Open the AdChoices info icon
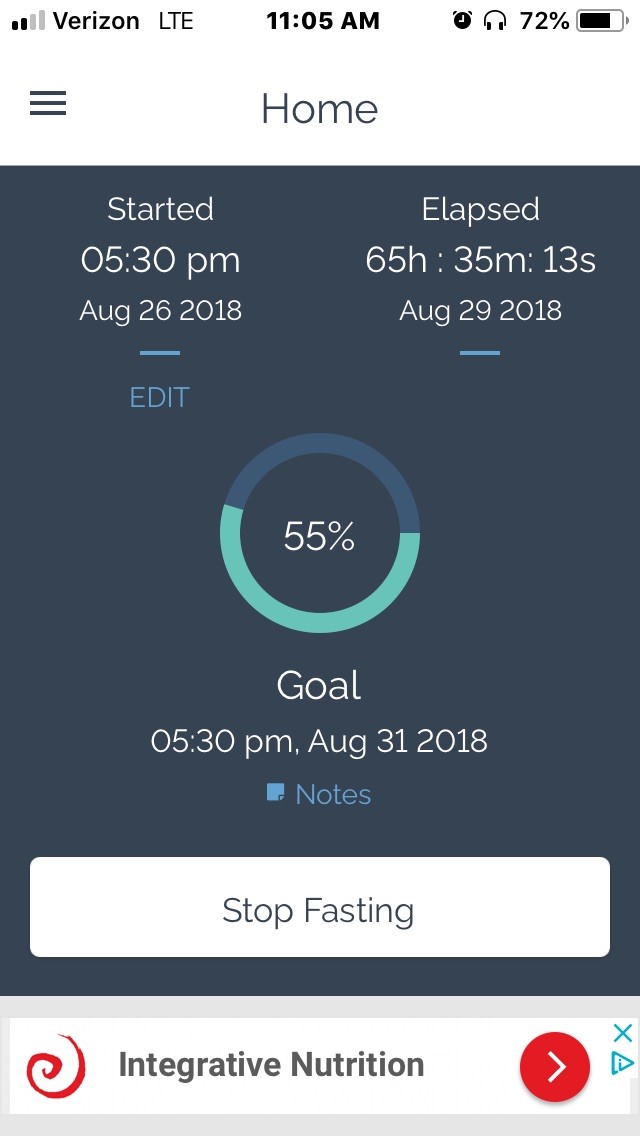The height and width of the screenshot is (1136, 640). tap(623, 1063)
